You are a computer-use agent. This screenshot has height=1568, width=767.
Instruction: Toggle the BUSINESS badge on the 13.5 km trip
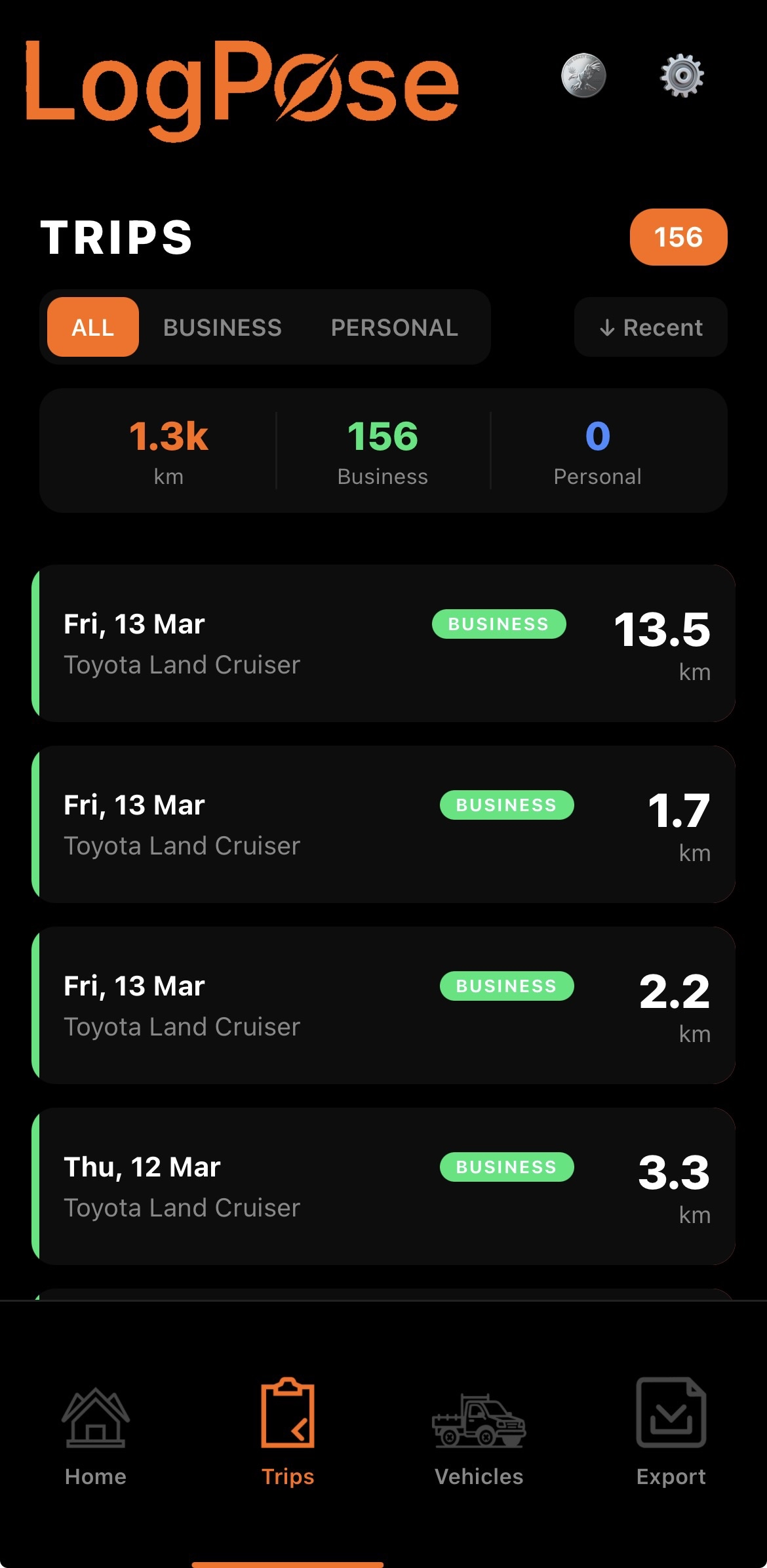tap(498, 624)
